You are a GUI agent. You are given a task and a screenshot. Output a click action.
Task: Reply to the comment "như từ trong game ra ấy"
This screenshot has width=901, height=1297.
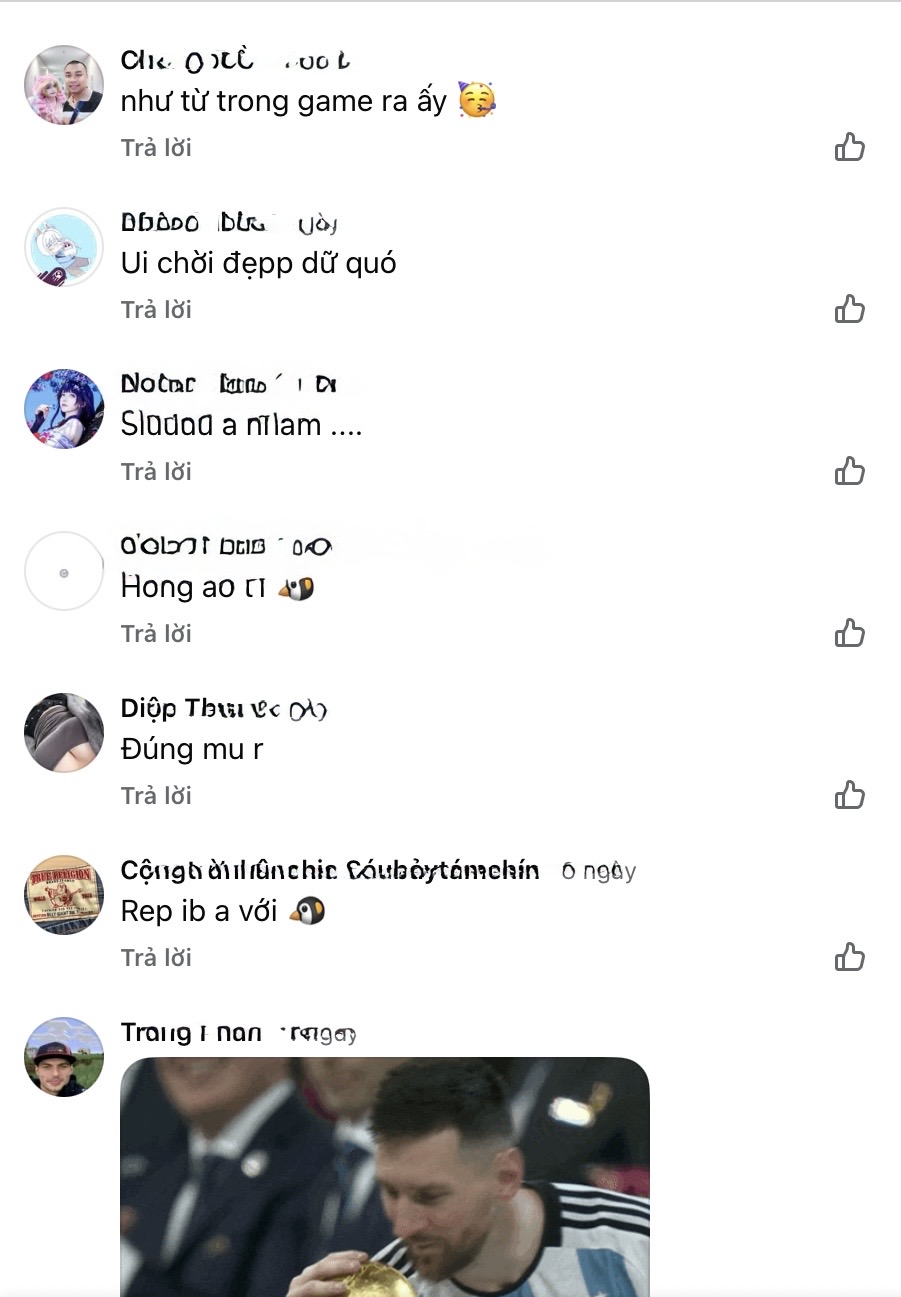point(156,148)
